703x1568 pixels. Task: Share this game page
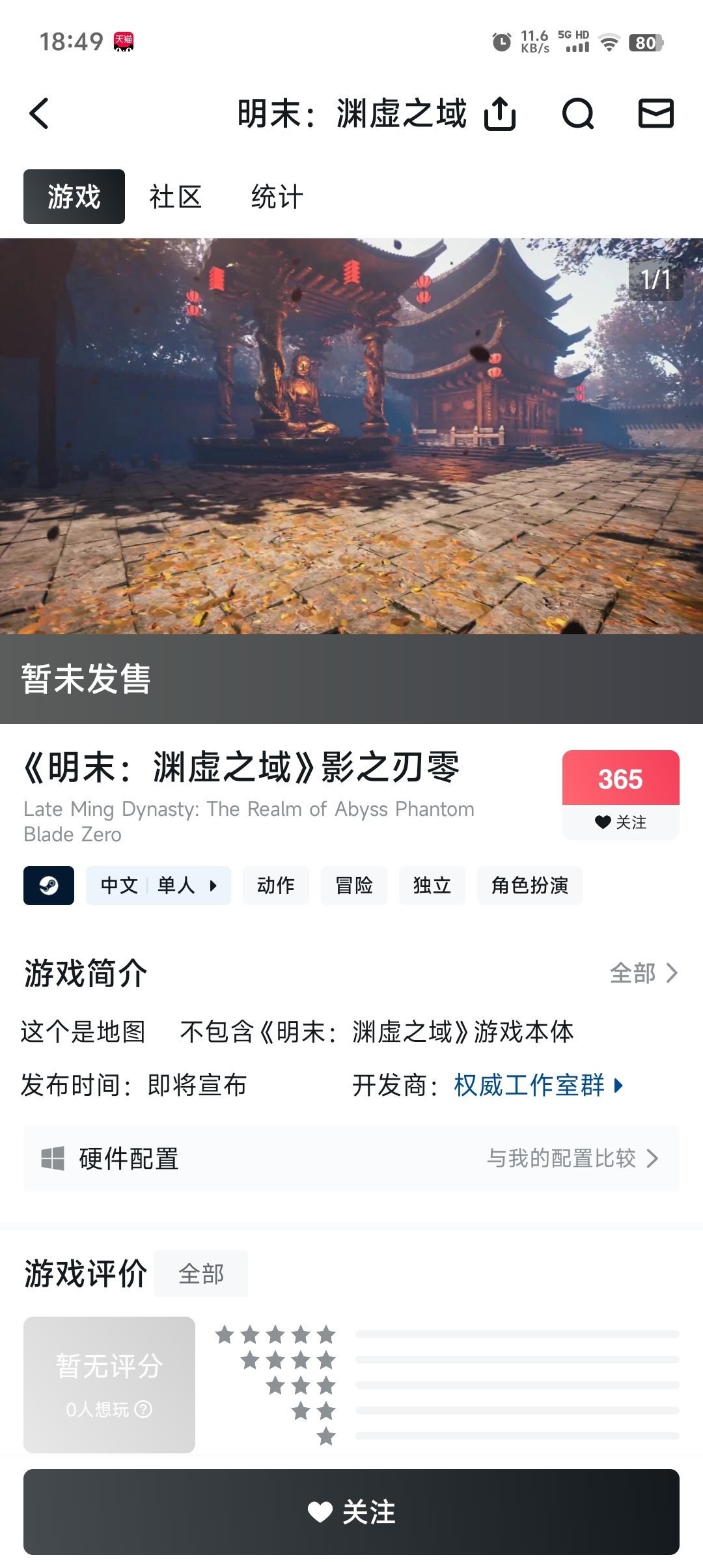500,114
